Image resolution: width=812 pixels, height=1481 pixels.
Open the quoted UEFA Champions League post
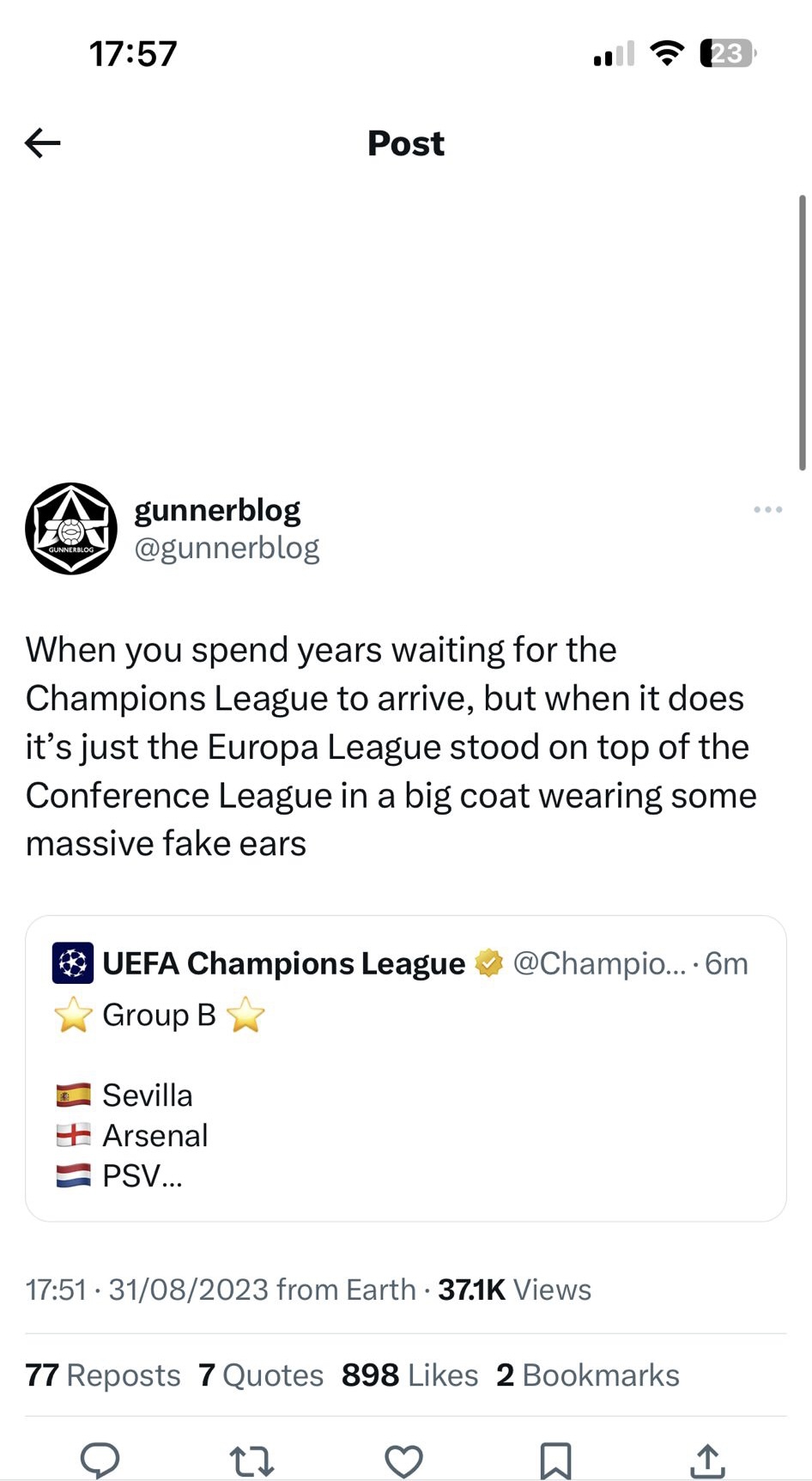(x=406, y=1068)
